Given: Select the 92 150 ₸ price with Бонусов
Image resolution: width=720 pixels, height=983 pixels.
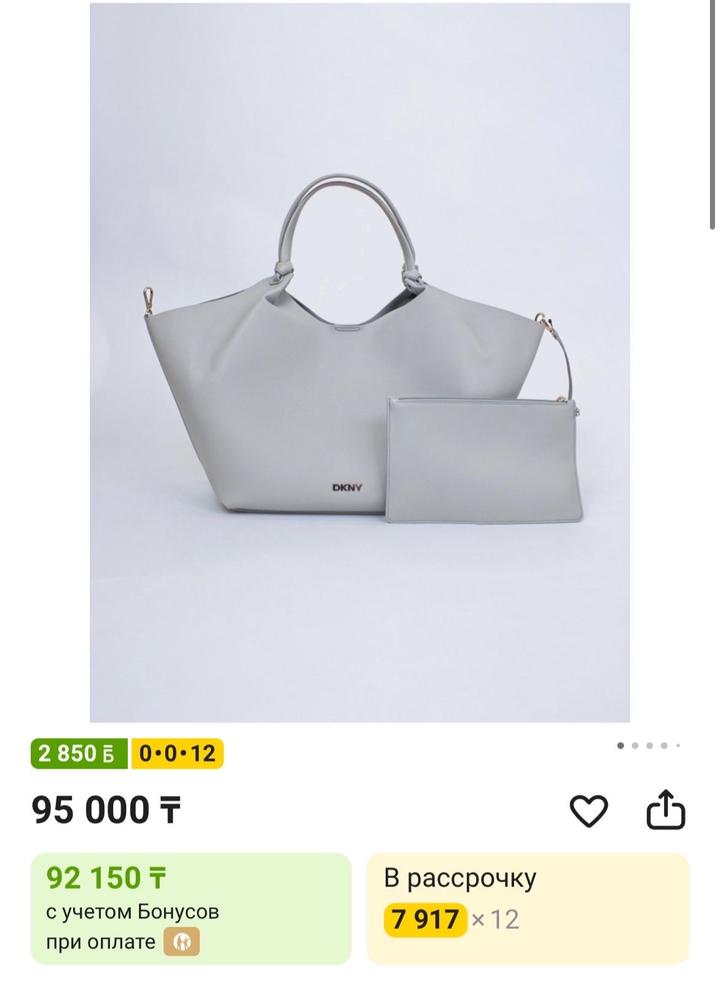Looking at the screenshot, I should point(191,907).
